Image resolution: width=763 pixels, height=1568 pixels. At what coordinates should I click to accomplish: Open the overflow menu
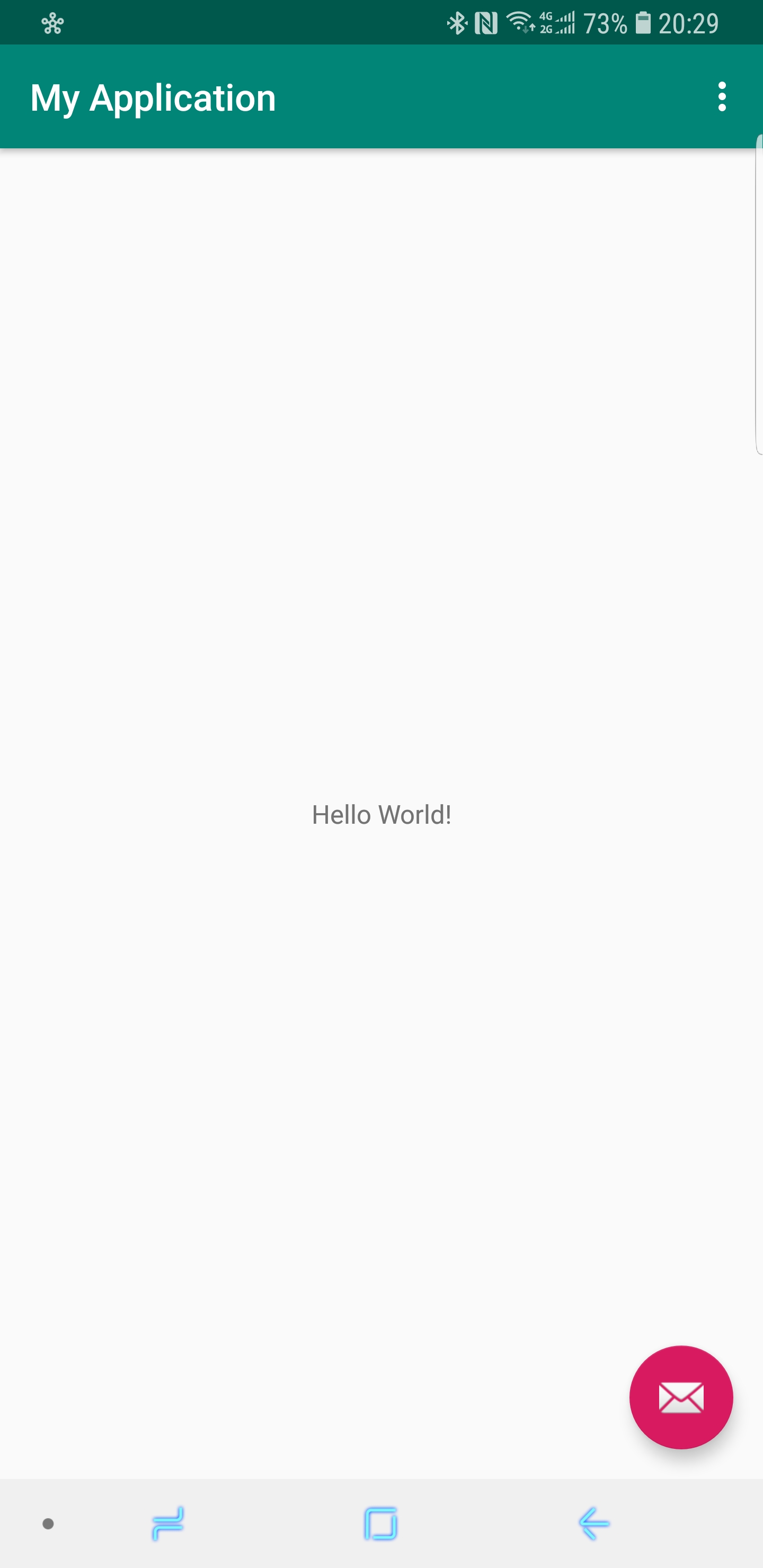pos(722,97)
